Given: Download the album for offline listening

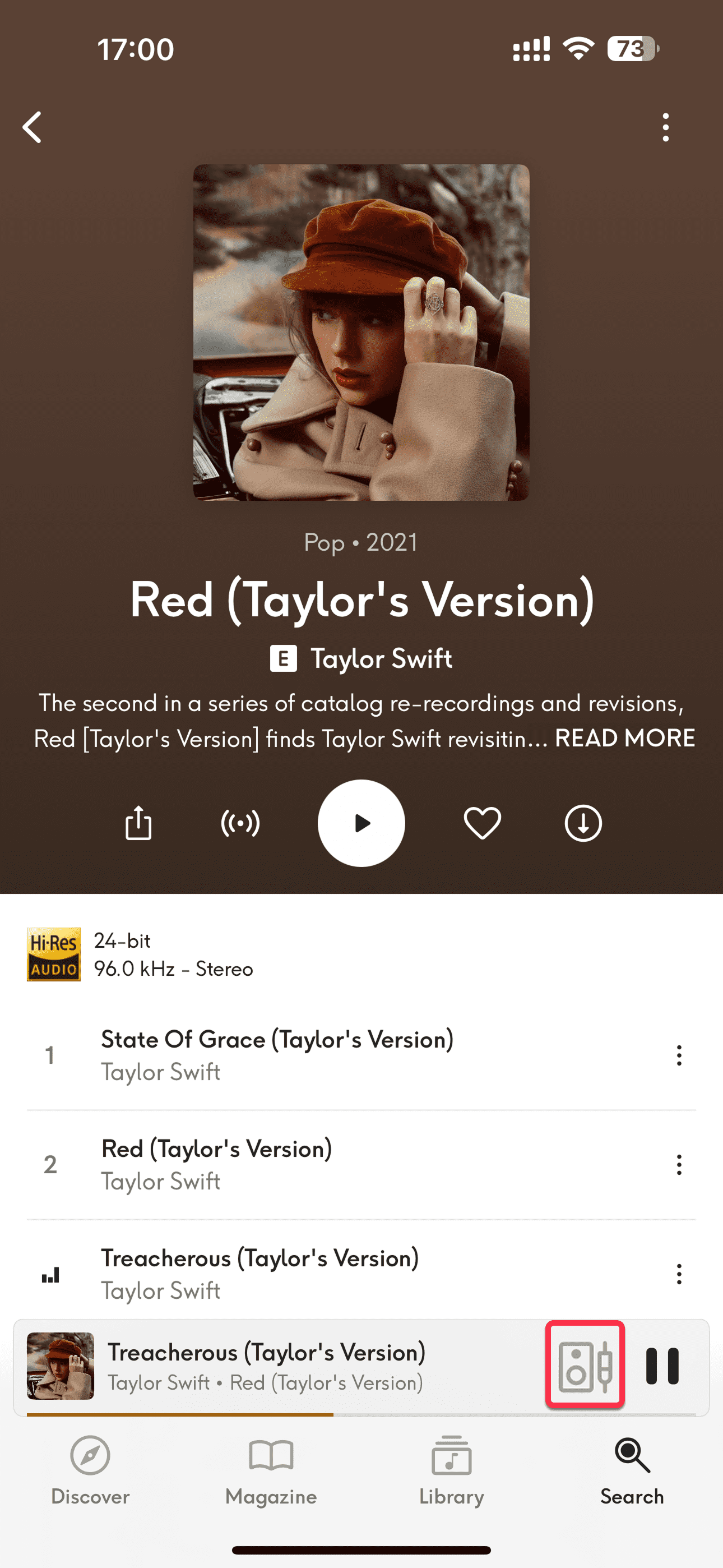Looking at the screenshot, I should (x=583, y=823).
